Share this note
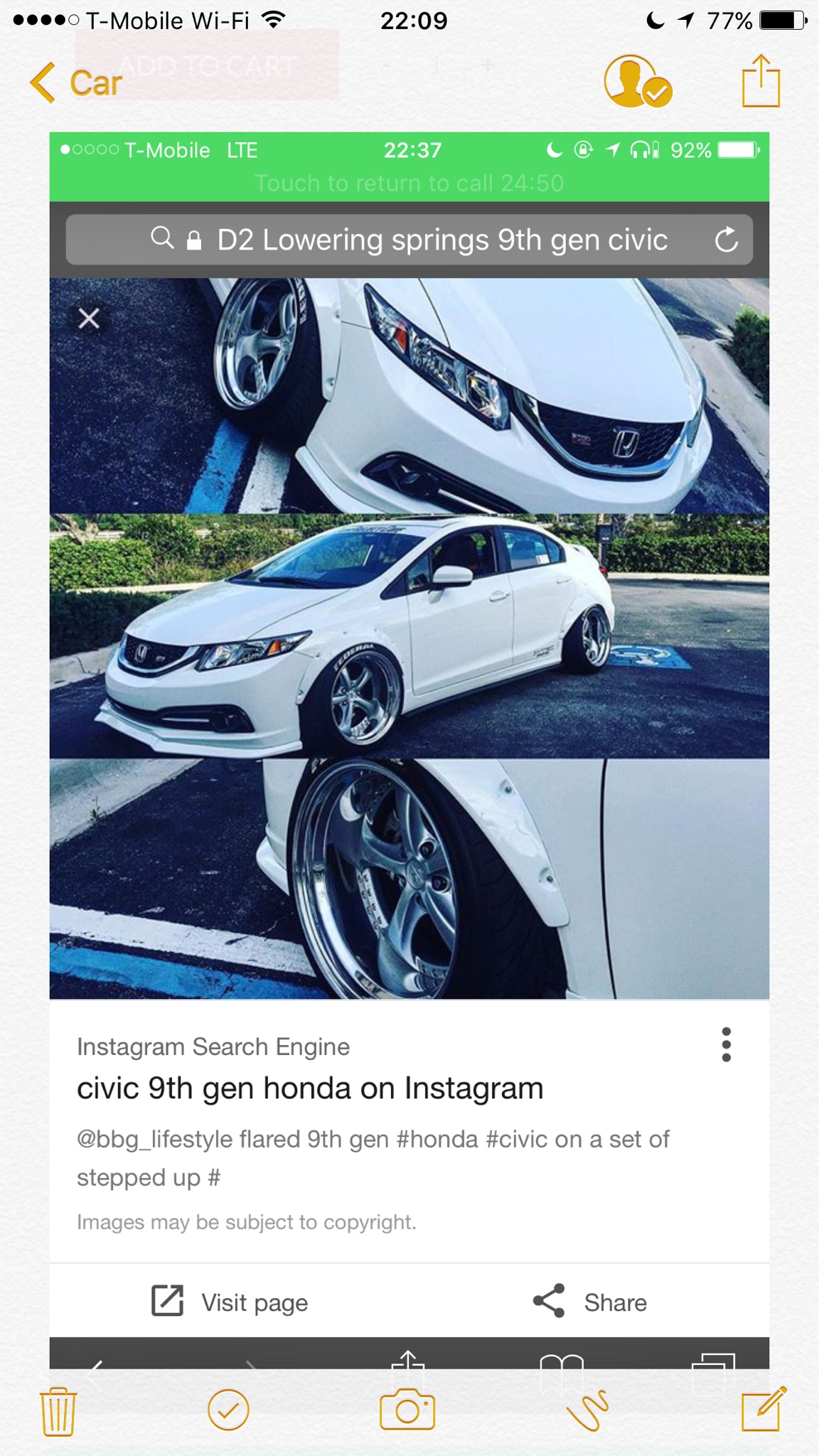 761,81
